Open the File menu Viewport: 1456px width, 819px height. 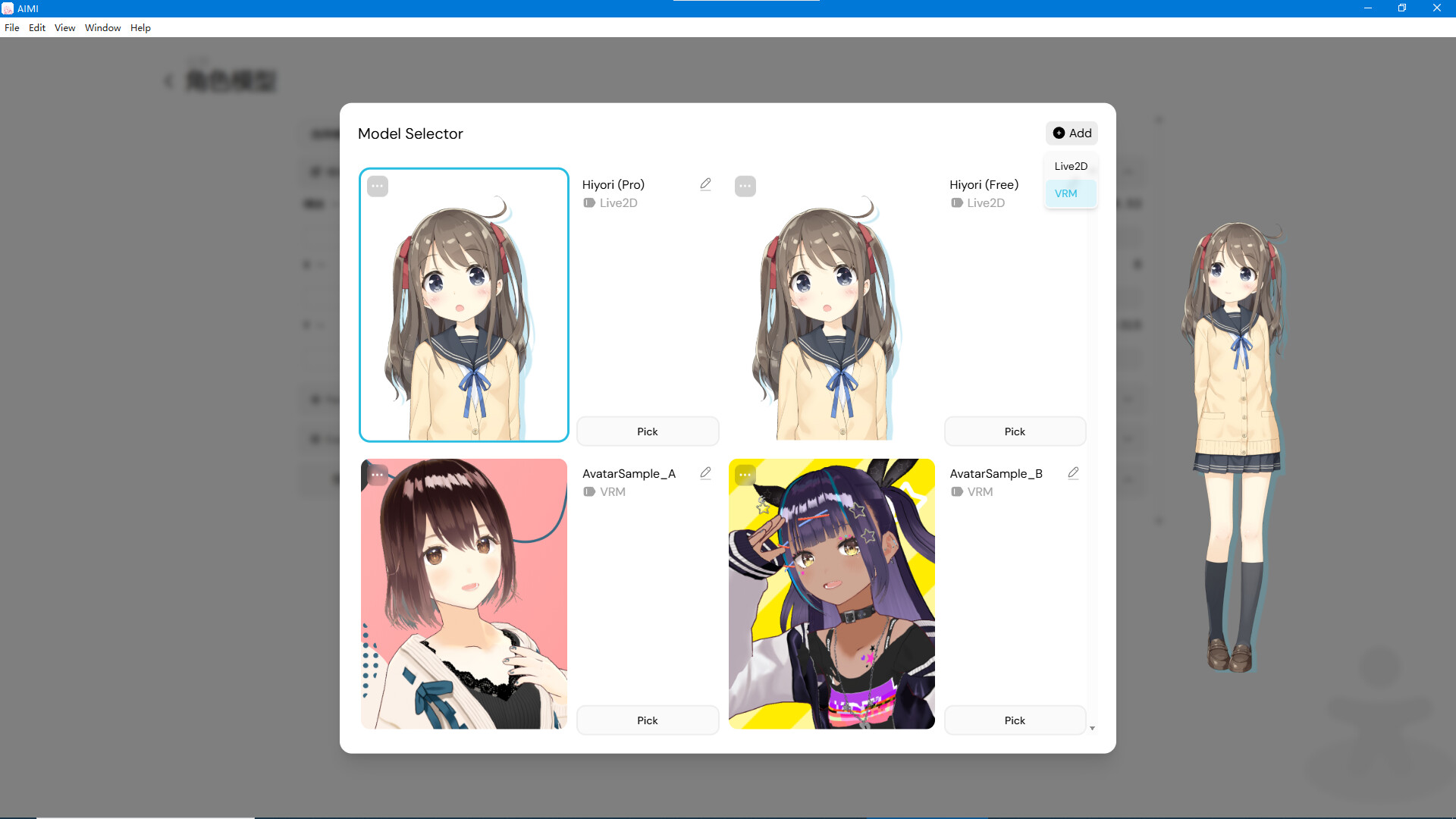click(12, 28)
